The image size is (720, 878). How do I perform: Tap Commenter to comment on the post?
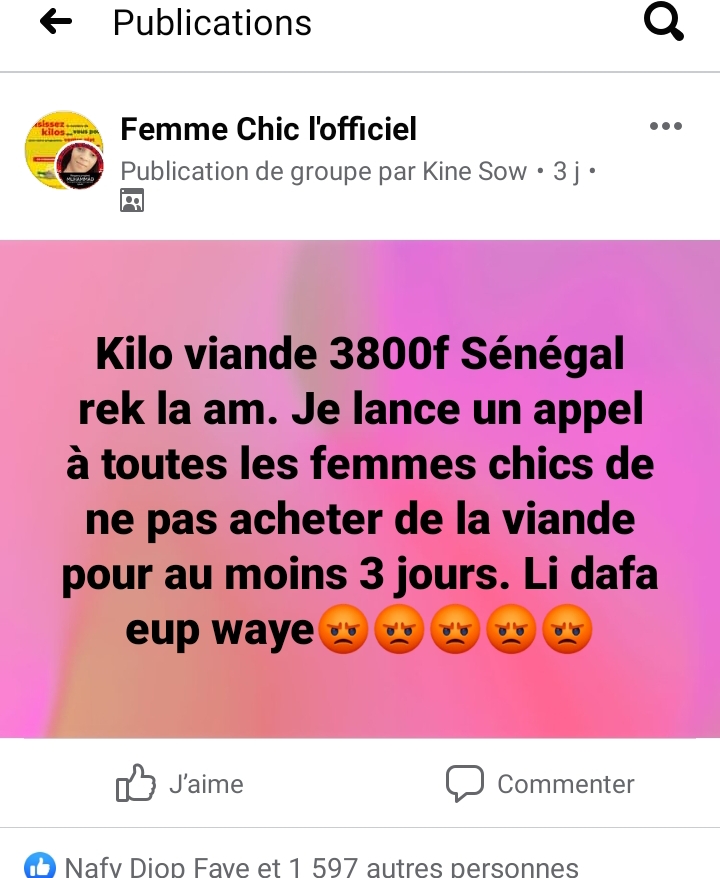coord(540,784)
